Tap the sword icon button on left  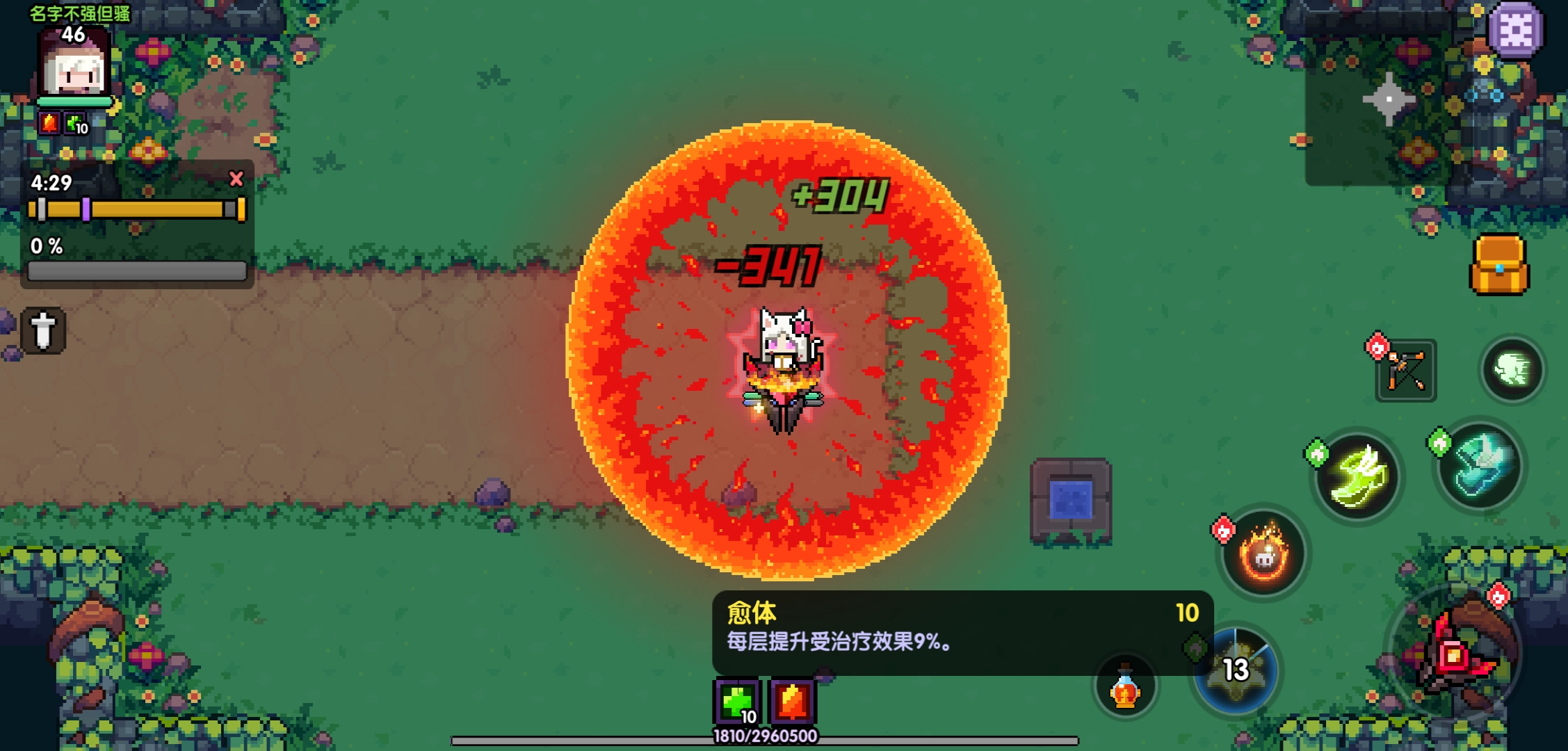[43, 330]
